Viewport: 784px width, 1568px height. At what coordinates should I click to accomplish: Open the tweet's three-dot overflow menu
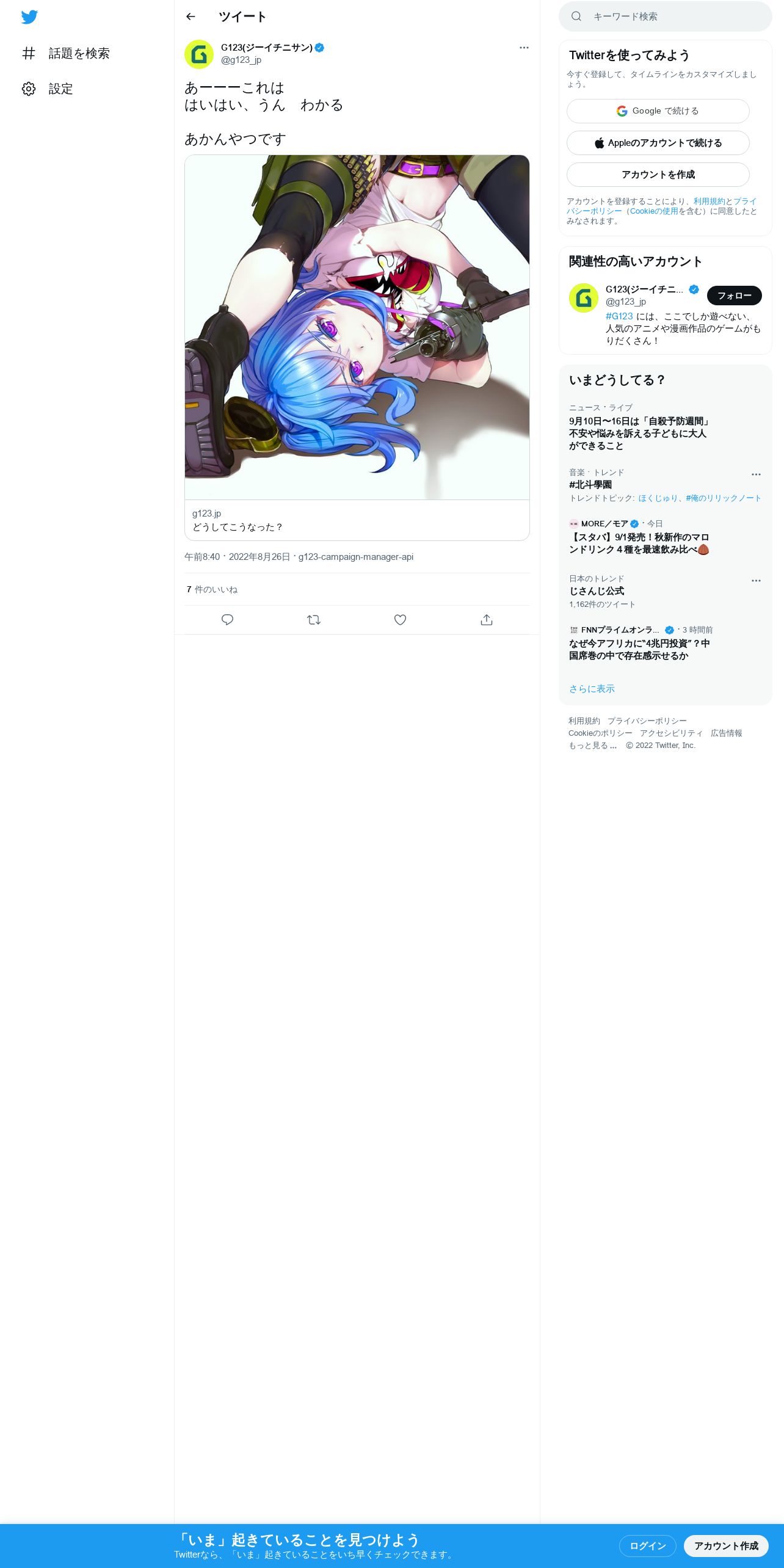(524, 48)
